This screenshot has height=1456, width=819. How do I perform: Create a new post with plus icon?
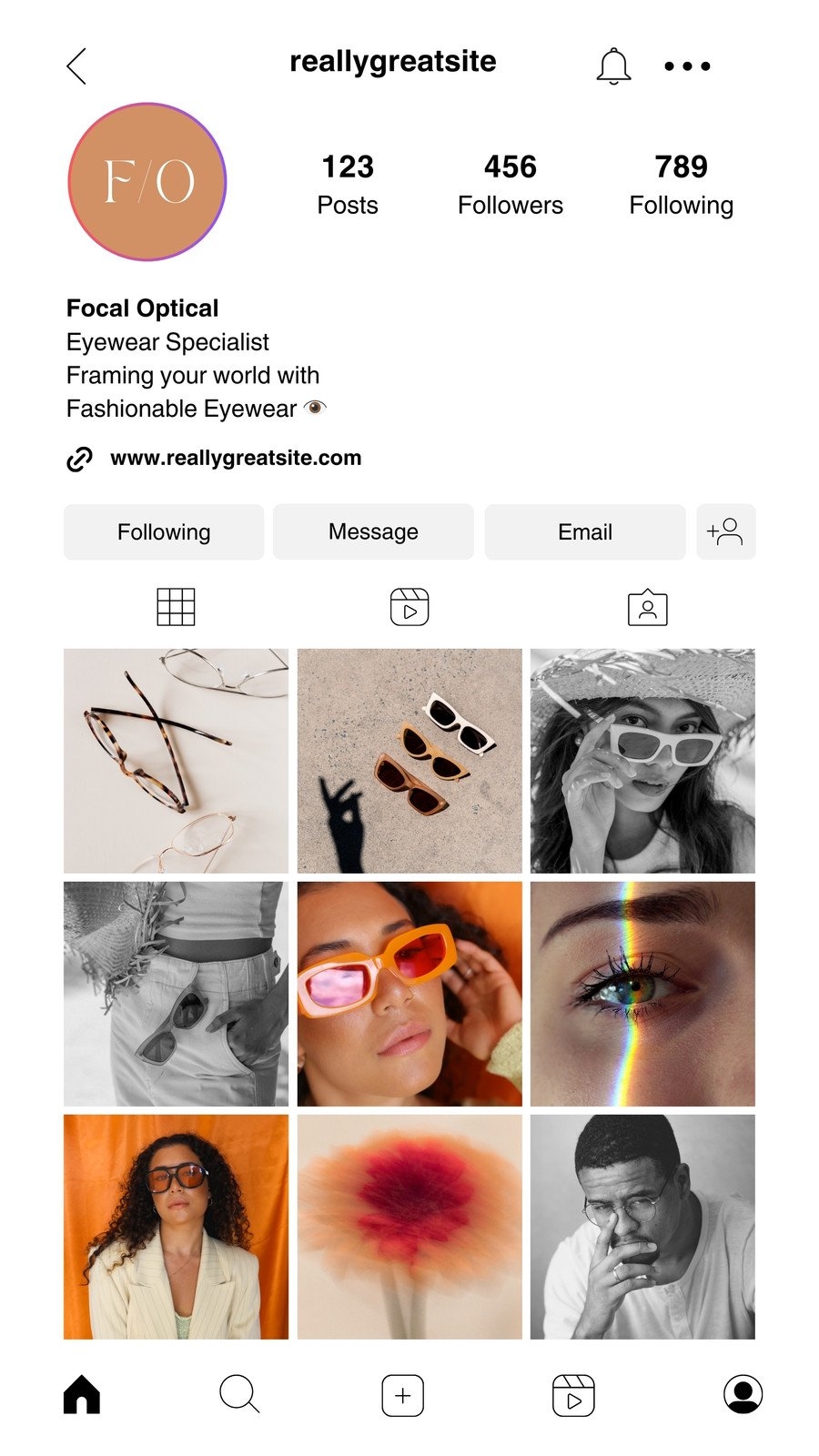click(402, 1395)
